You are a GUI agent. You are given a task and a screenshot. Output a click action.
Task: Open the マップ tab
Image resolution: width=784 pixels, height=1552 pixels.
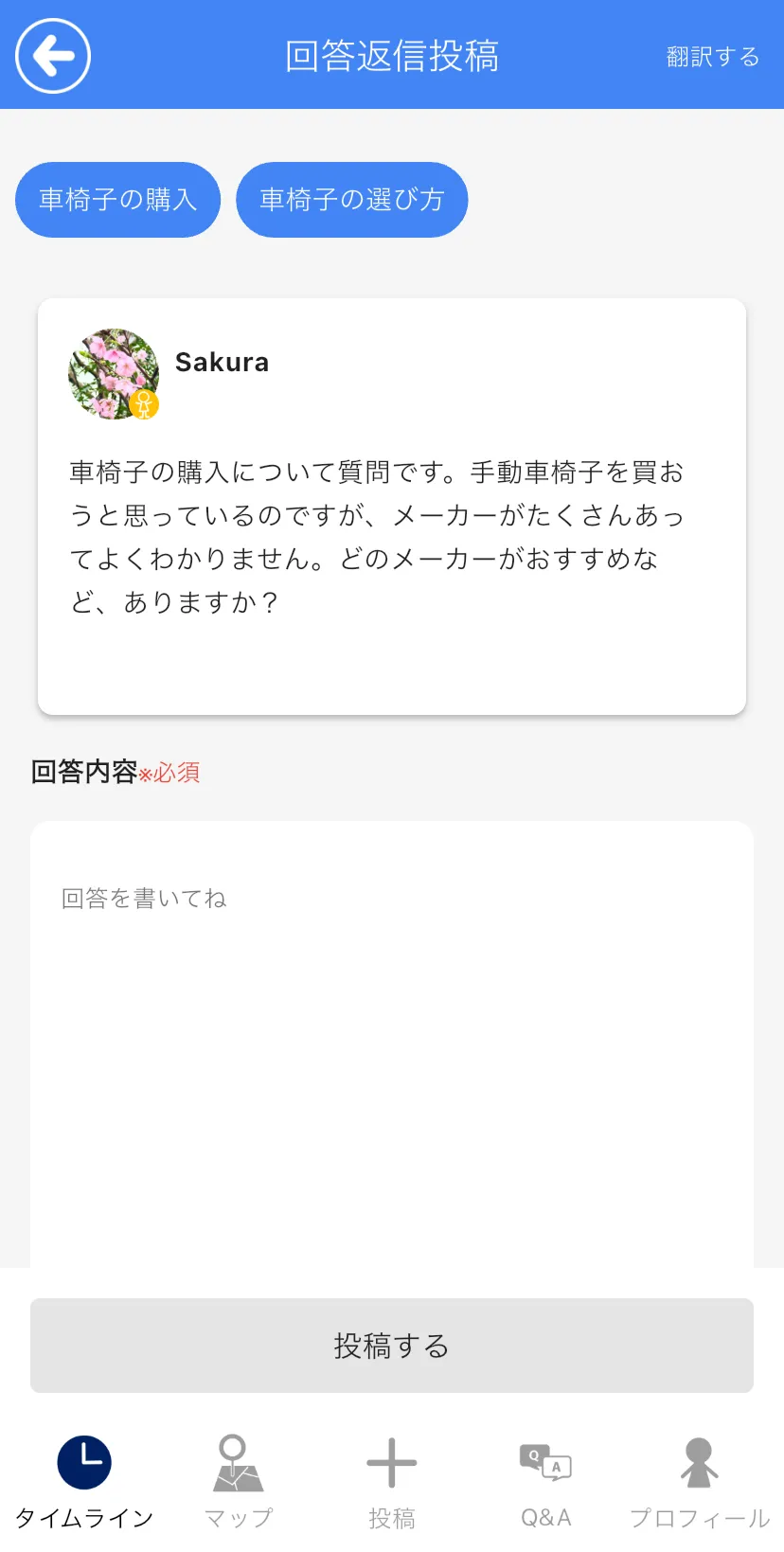tap(238, 1482)
